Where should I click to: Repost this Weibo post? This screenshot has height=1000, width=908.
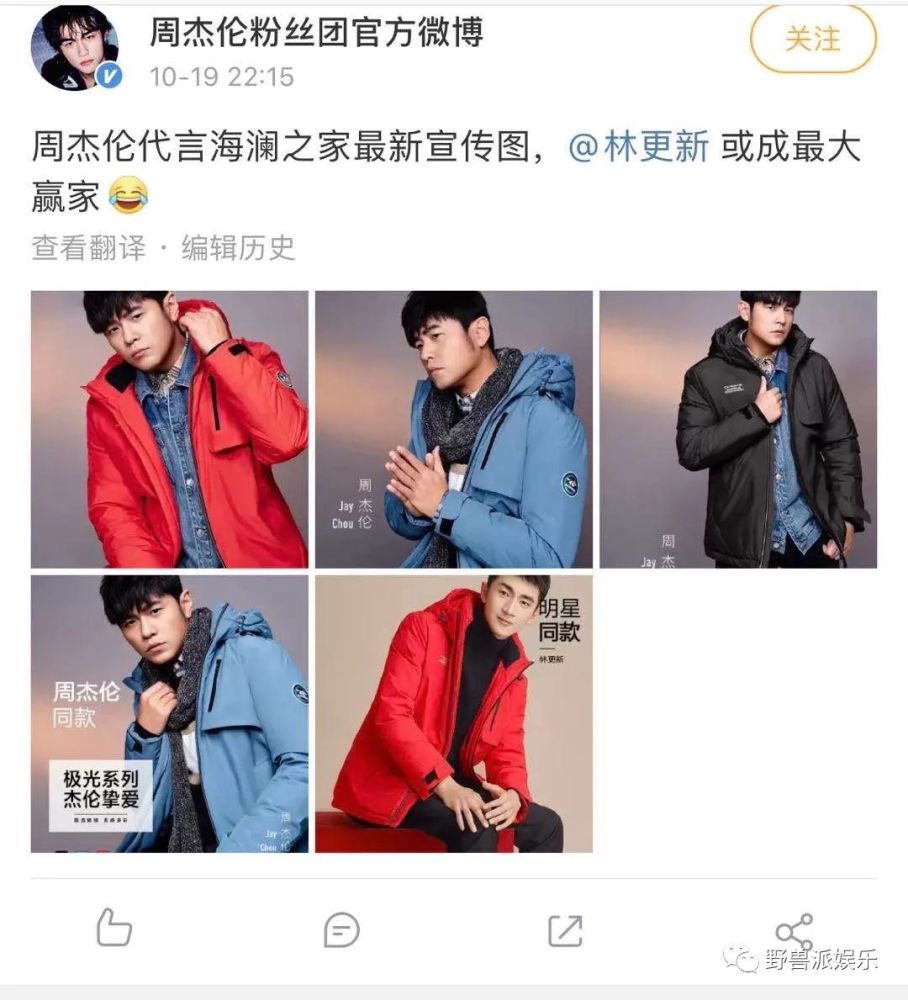coord(565,931)
